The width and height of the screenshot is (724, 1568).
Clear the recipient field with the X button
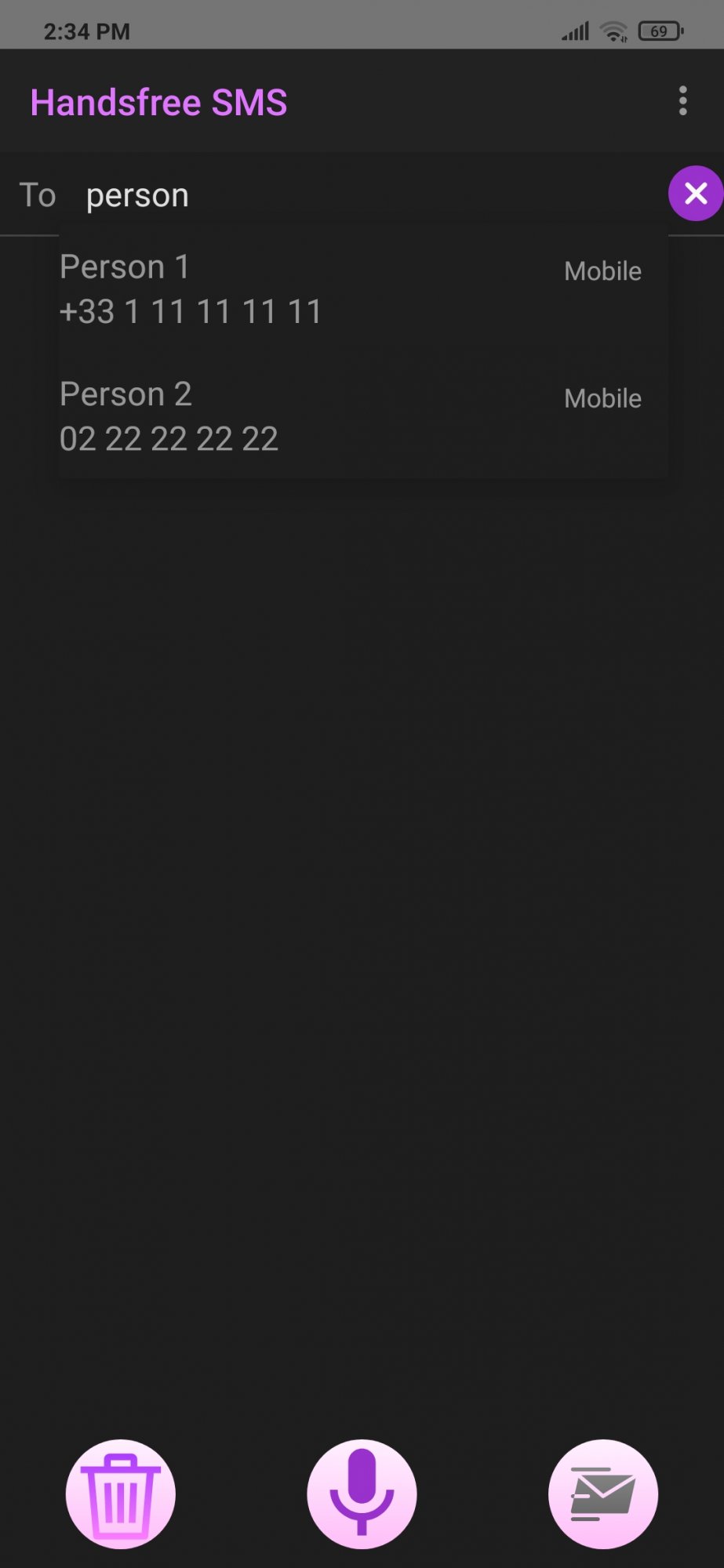pyautogui.click(x=695, y=193)
